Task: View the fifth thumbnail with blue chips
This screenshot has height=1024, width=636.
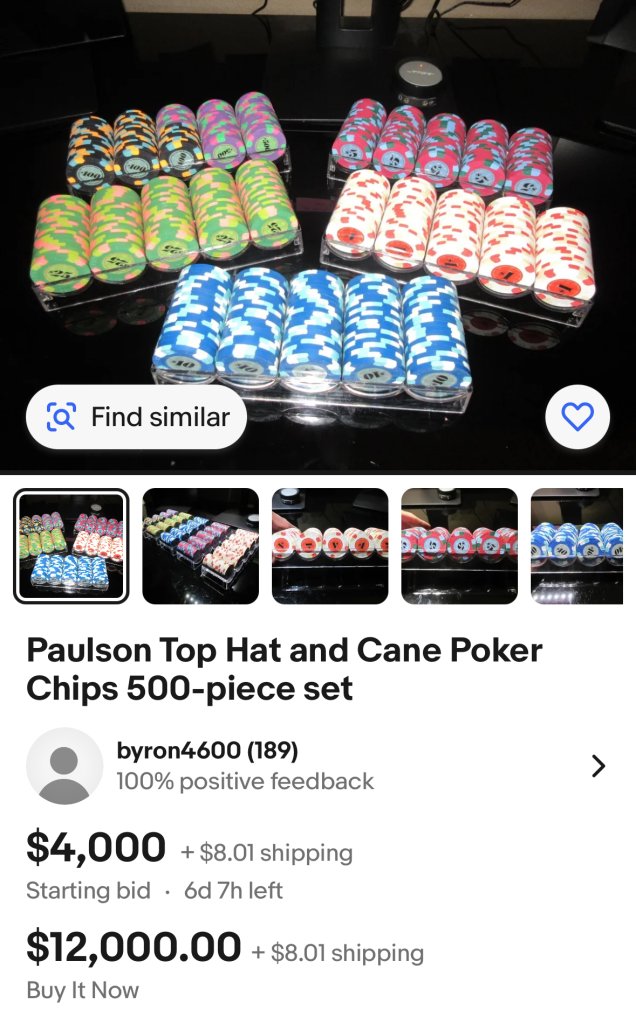Action: (583, 546)
